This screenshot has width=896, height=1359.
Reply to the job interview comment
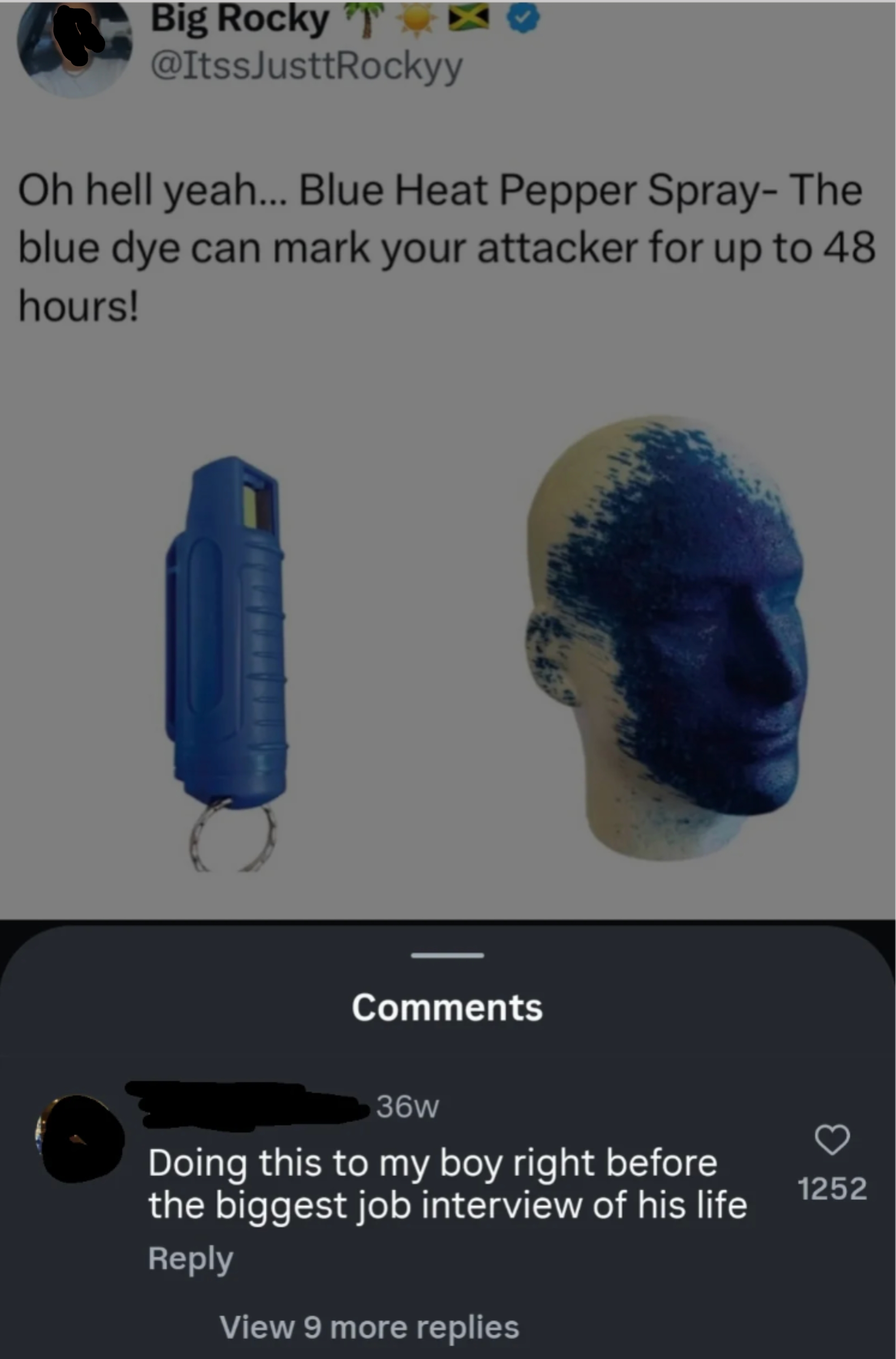[190, 1258]
